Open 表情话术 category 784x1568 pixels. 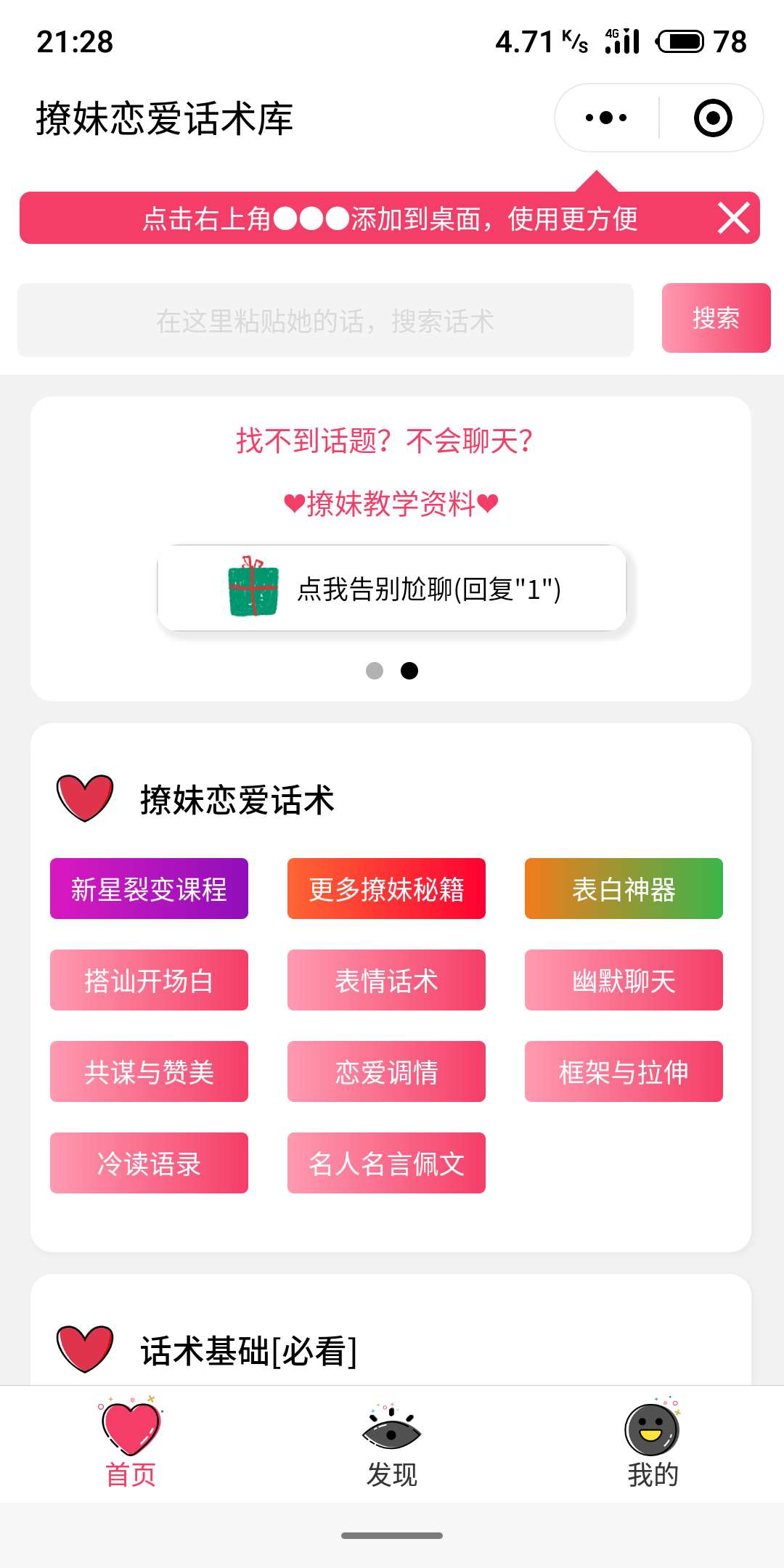tap(386, 980)
